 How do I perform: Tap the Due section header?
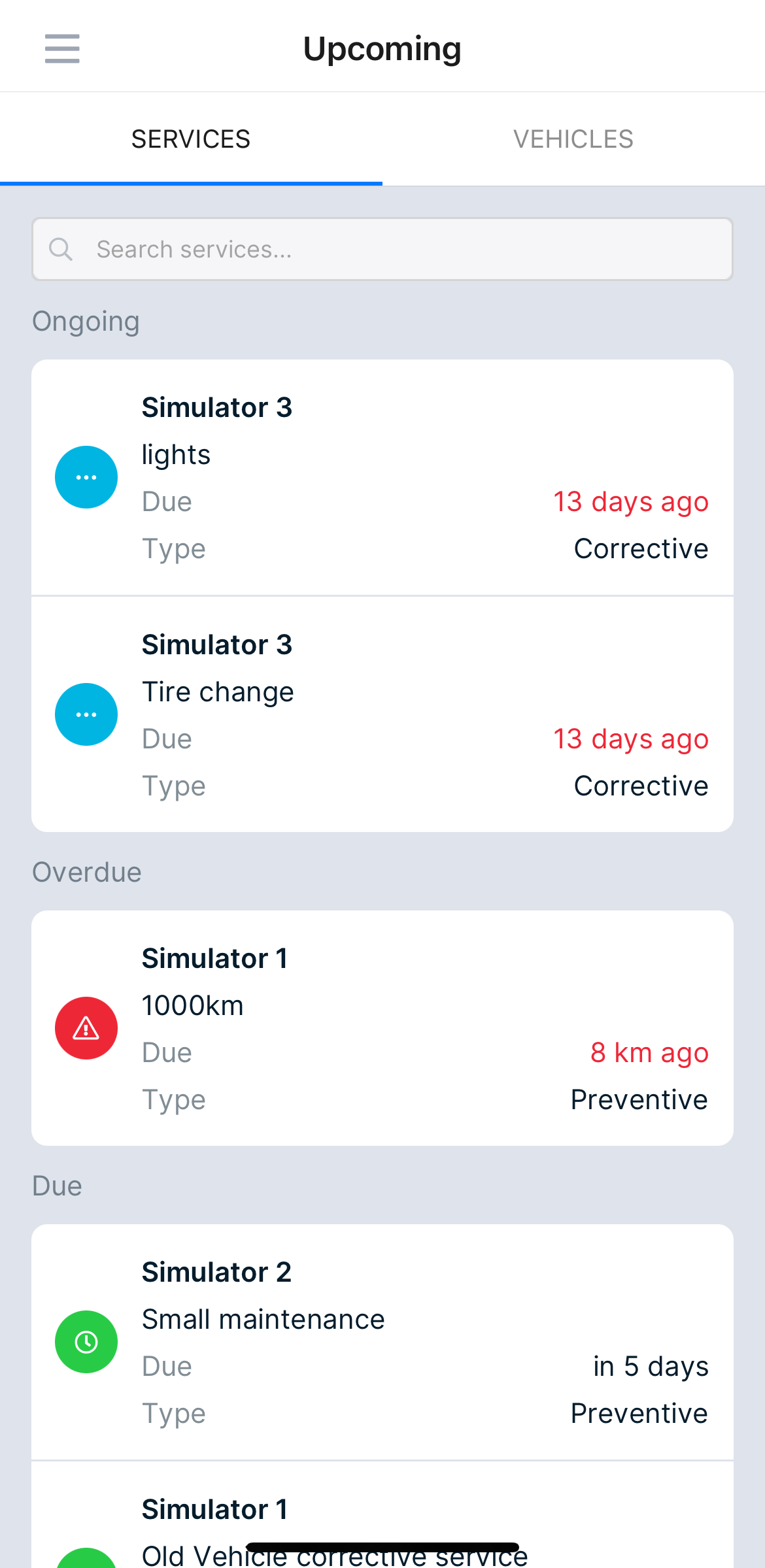click(x=56, y=1185)
